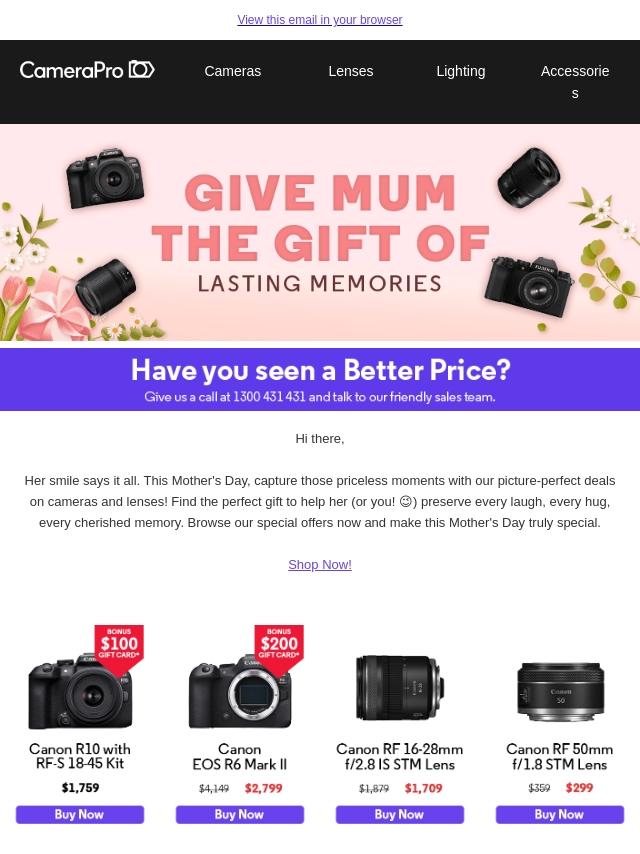640x854 pixels.
Task: Tap the Mother's Day gift banner
Action: [x=320, y=233]
